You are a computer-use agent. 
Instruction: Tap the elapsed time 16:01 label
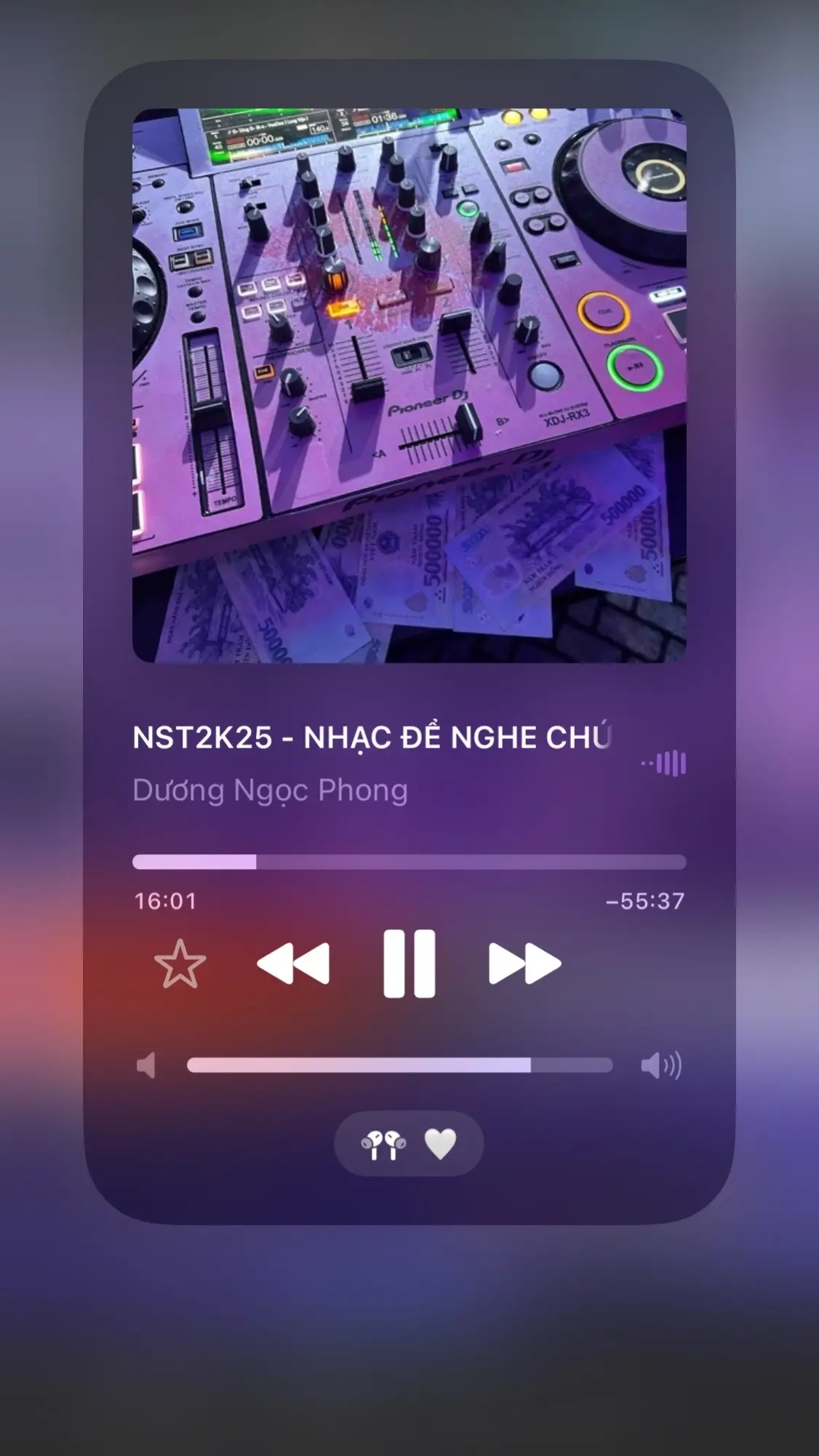pos(164,900)
